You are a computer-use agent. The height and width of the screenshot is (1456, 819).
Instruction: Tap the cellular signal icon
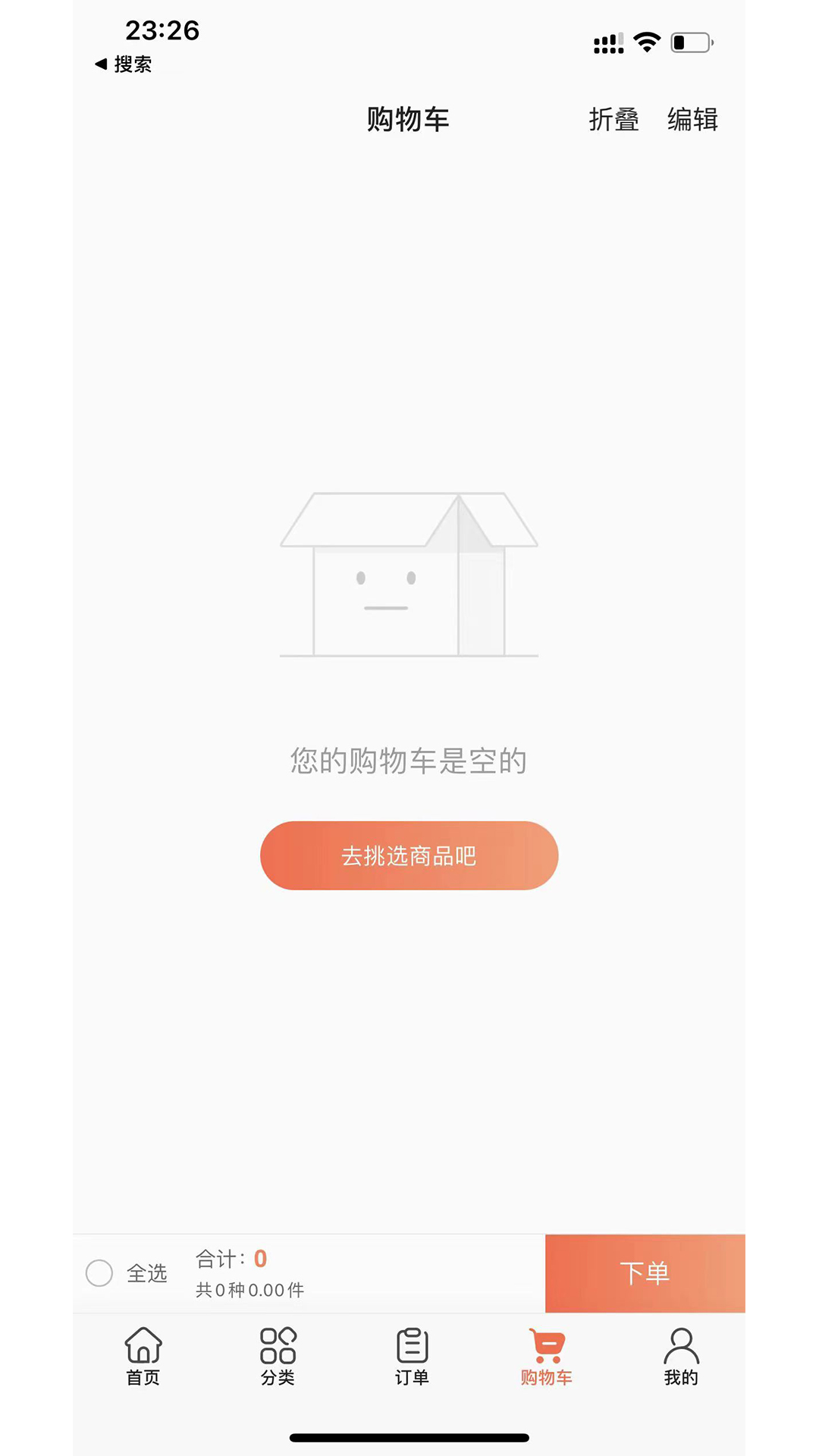(x=607, y=43)
